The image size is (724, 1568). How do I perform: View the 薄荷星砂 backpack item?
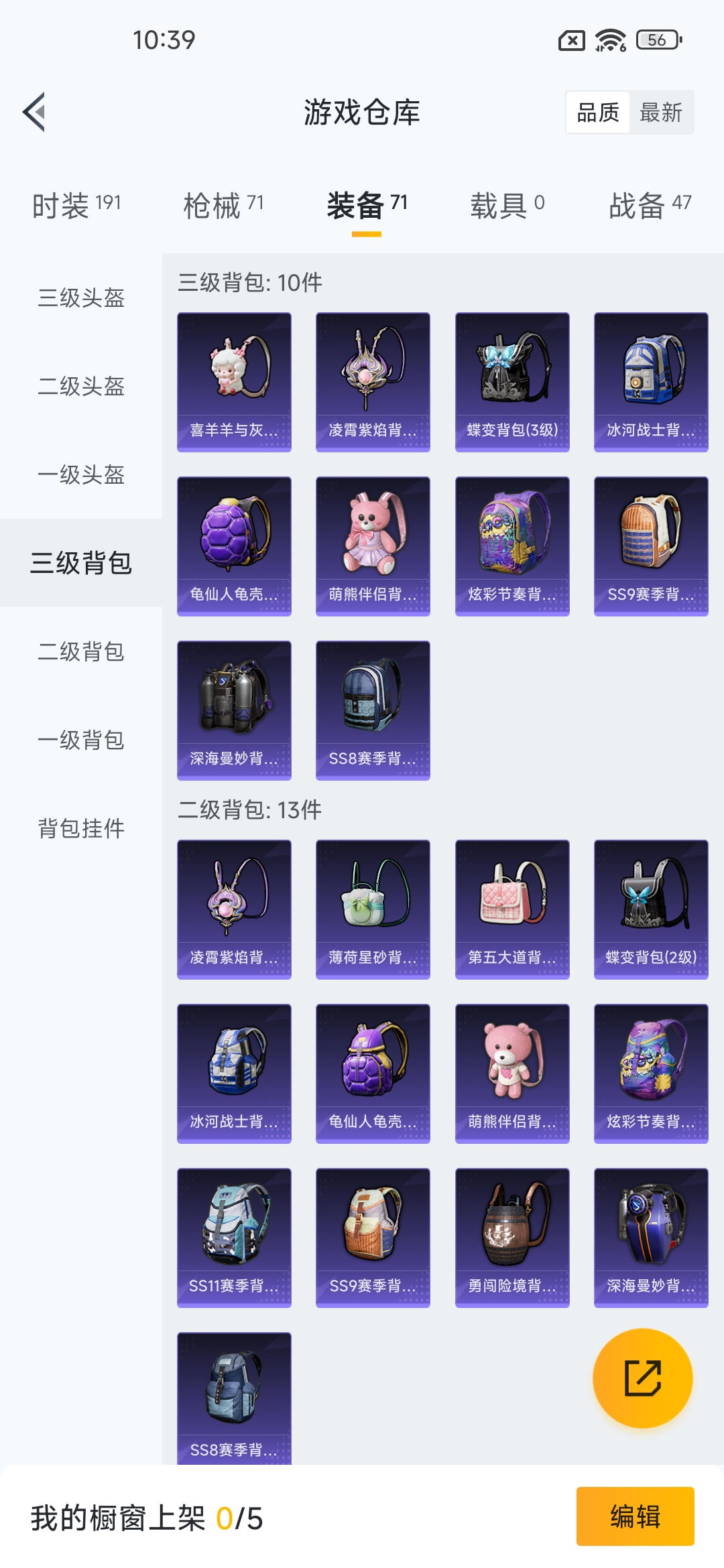pyautogui.click(x=373, y=909)
